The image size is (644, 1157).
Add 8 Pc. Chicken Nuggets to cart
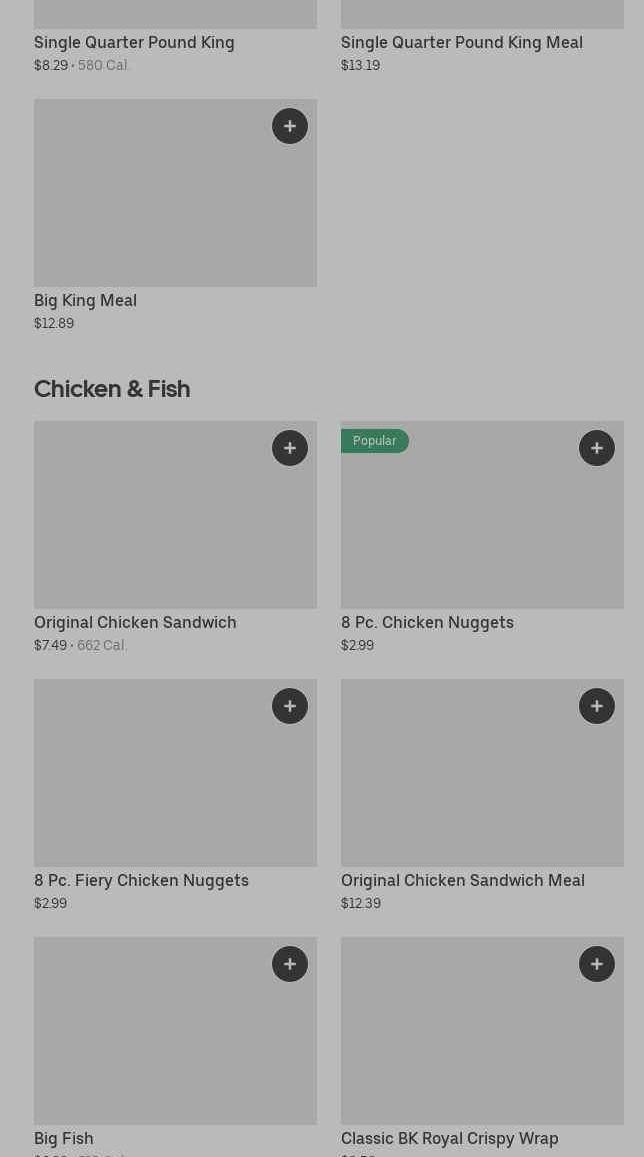597,448
